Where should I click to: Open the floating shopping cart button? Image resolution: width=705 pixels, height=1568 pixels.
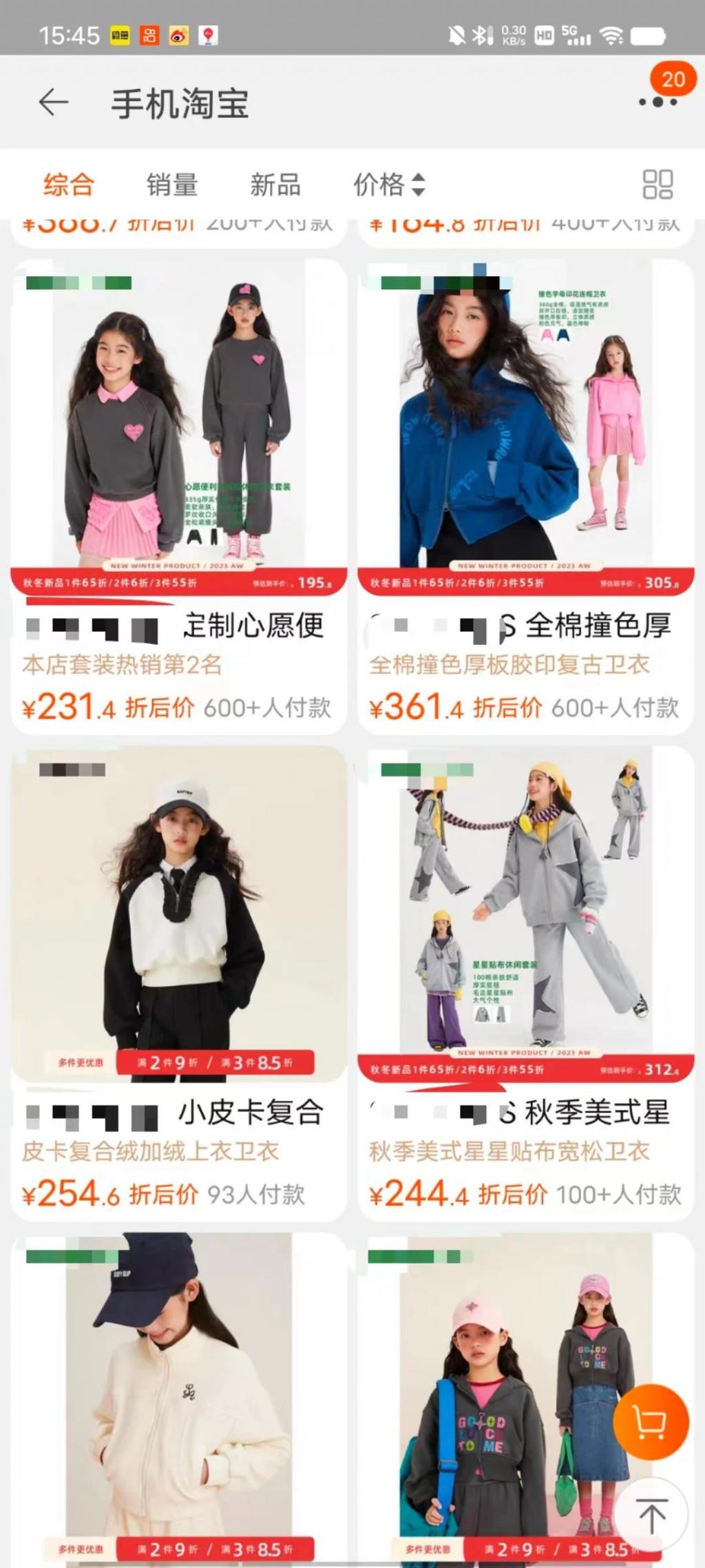(651, 1421)
